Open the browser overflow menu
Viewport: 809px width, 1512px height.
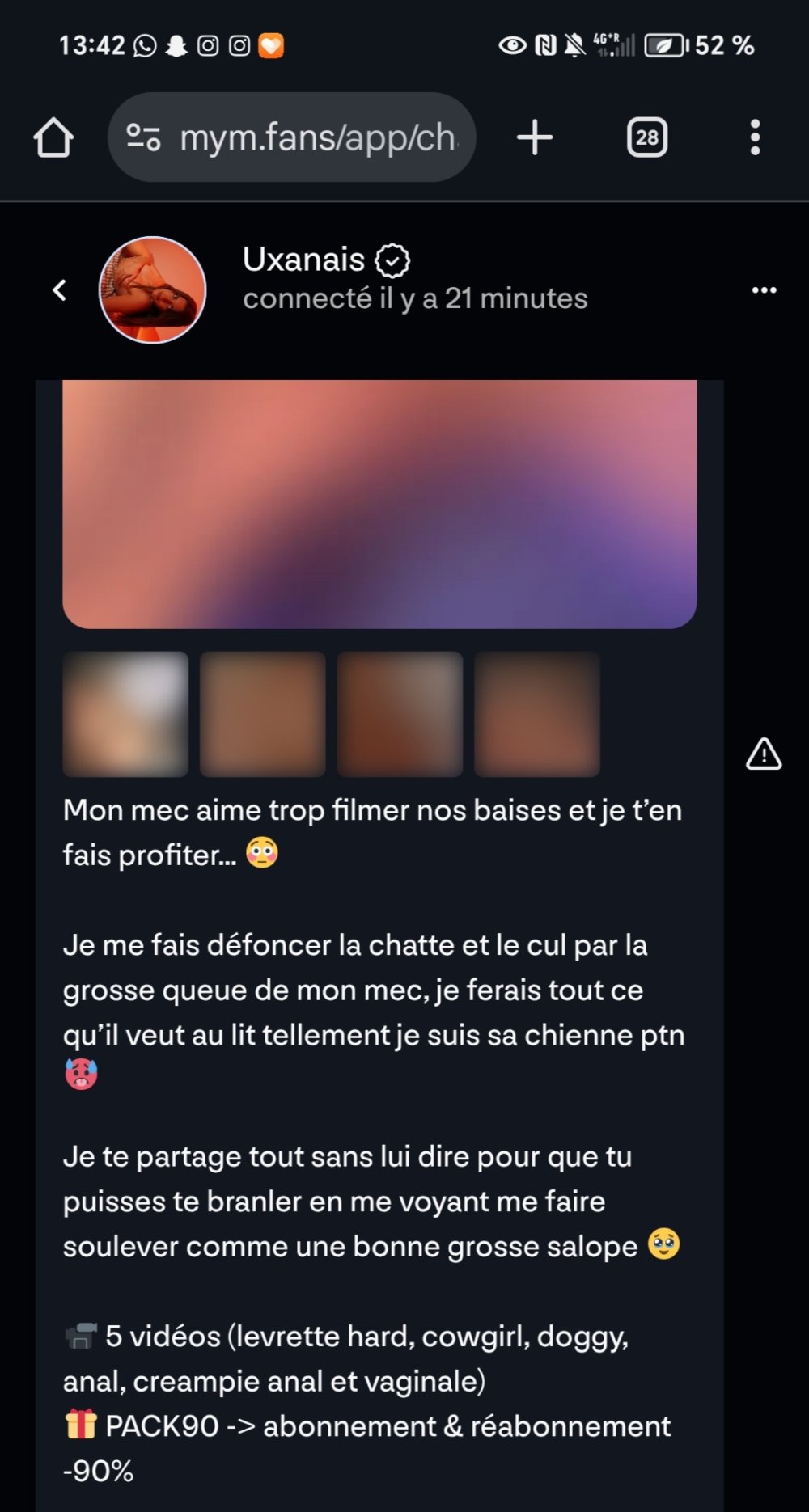pos(755,138)
